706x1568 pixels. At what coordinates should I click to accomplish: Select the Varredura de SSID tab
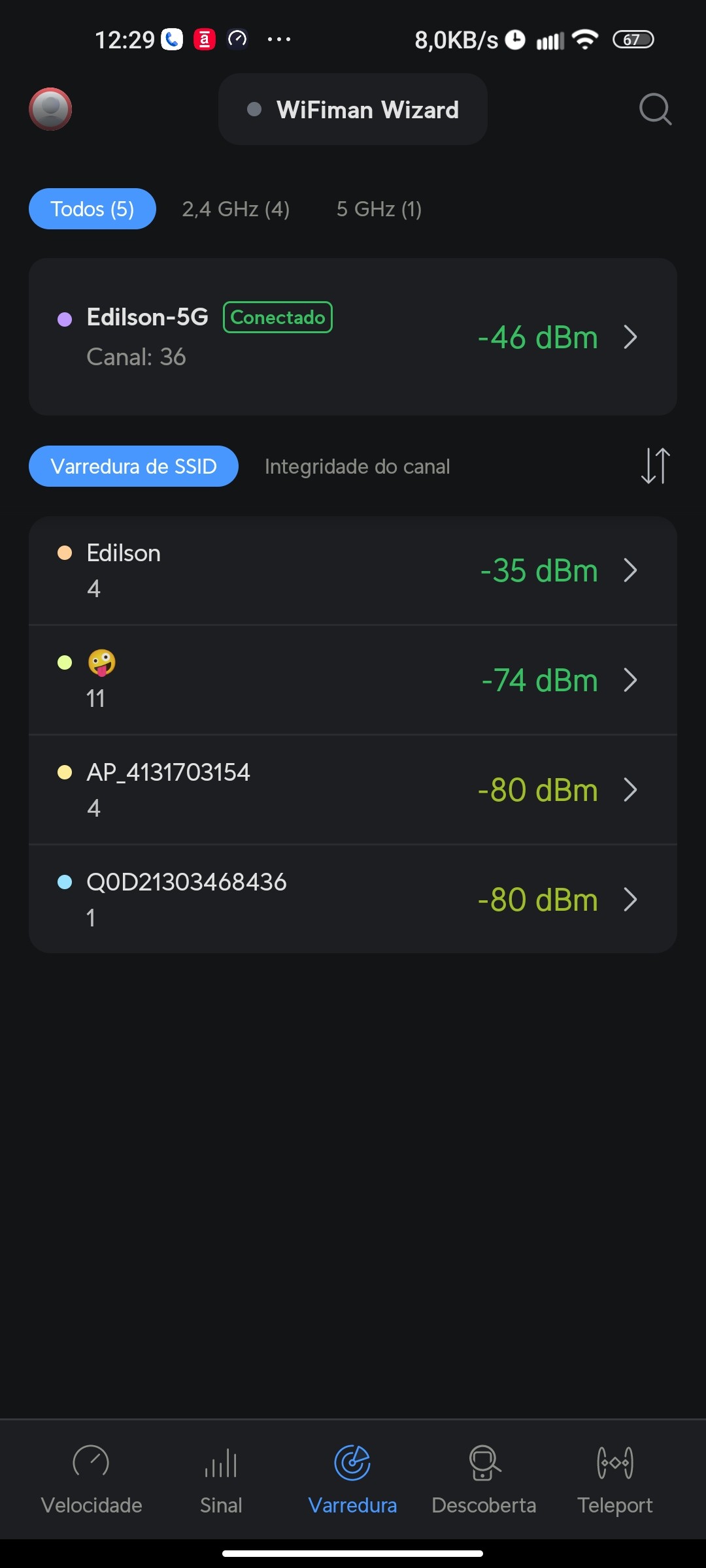point(133,466)
